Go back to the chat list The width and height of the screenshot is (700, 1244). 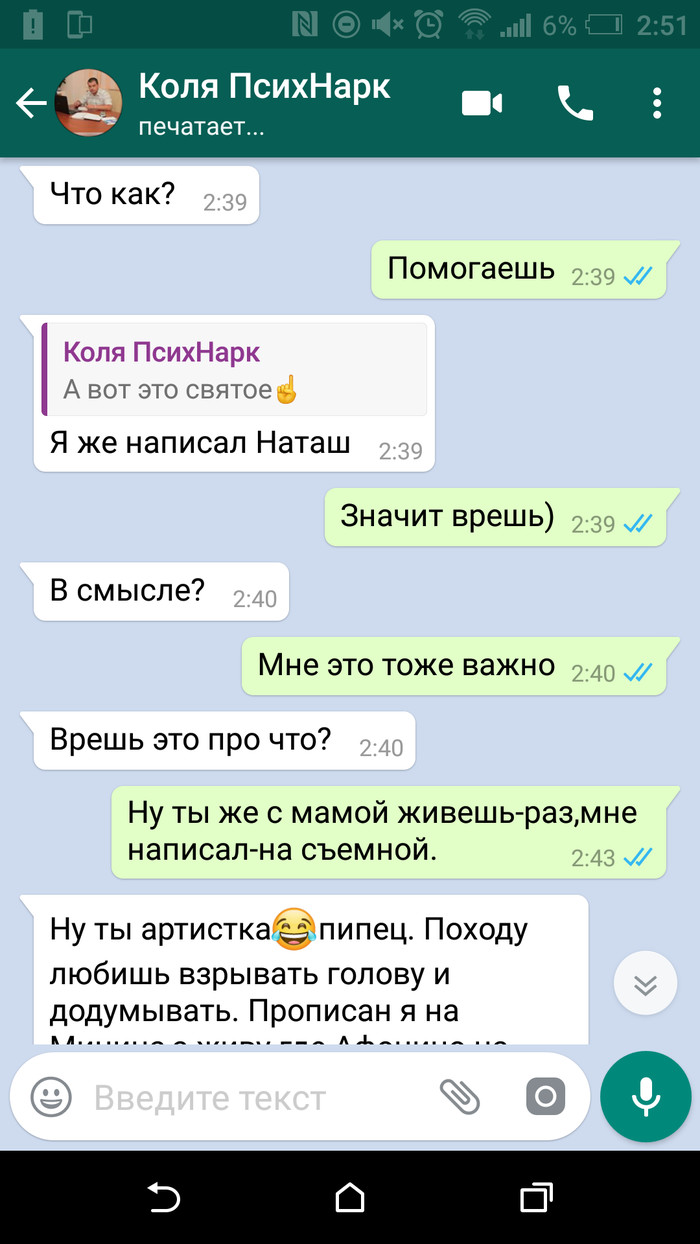pos(30,104)
